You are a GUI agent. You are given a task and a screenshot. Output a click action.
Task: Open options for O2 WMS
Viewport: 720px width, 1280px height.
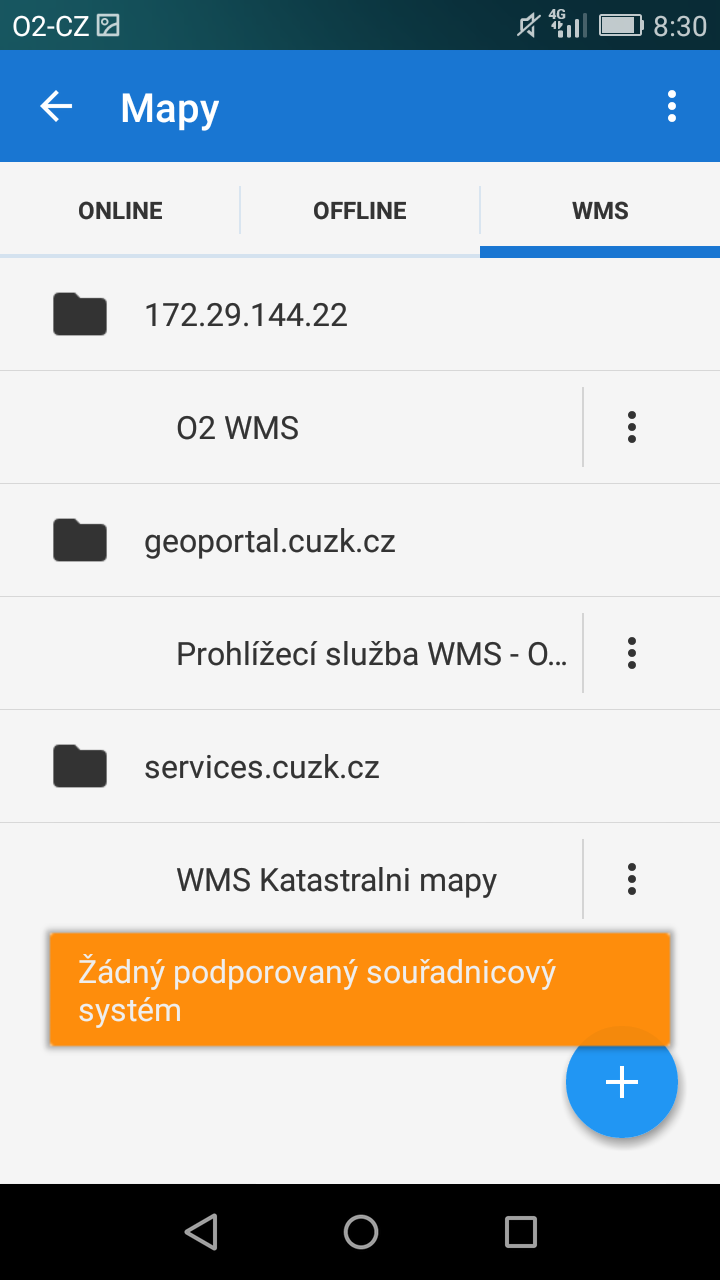(x=631, y=427)
